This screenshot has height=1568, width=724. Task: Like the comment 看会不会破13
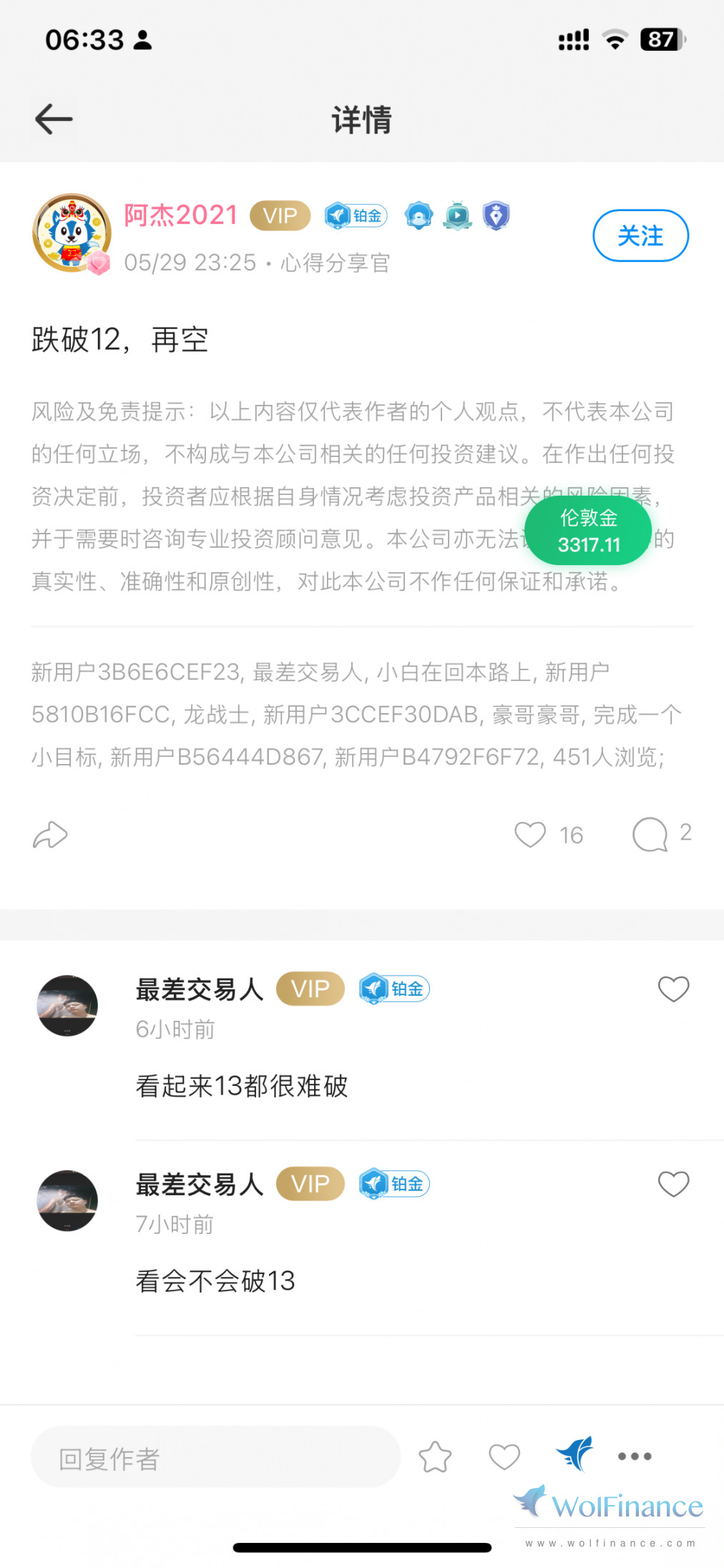coord(673,1185)
